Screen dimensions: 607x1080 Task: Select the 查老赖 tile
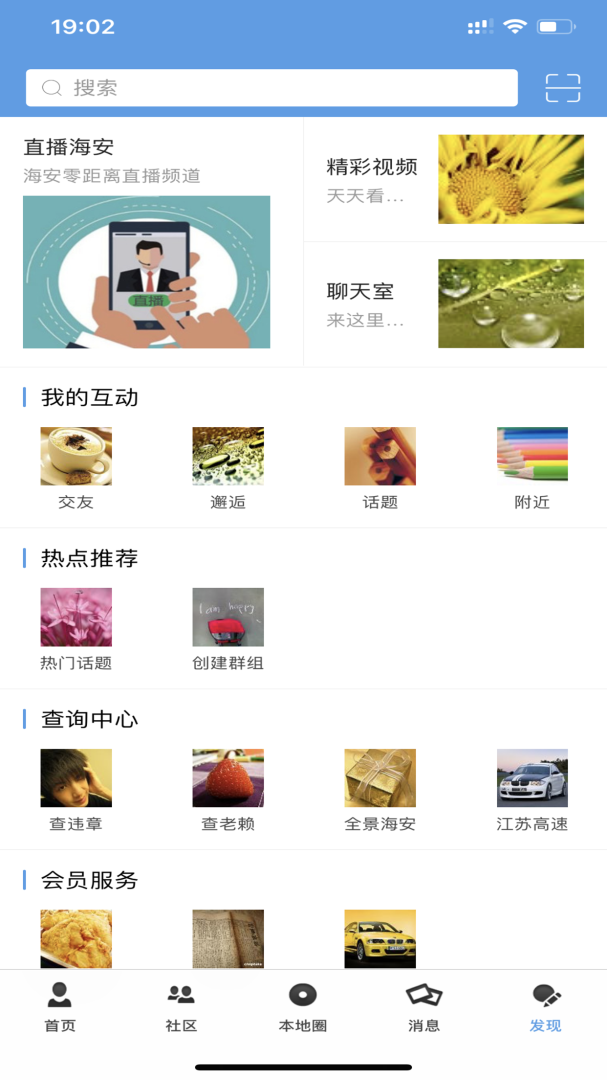[x=228, y=790]
